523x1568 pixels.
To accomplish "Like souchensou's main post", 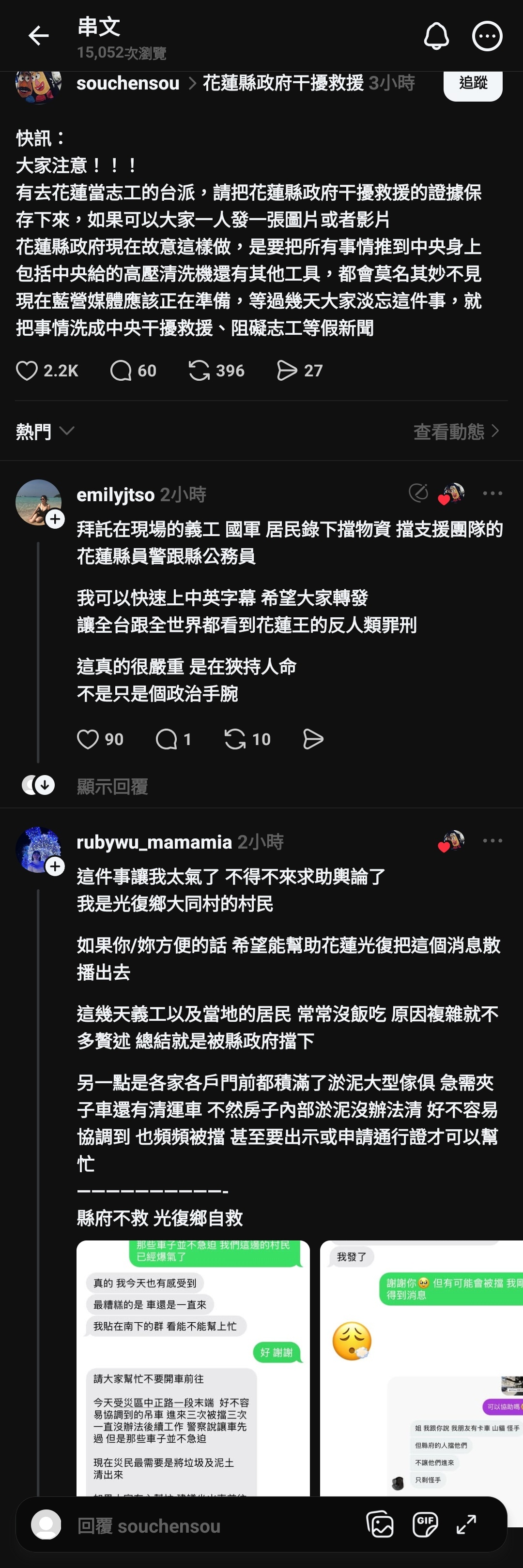I will [x=27, y=370].
